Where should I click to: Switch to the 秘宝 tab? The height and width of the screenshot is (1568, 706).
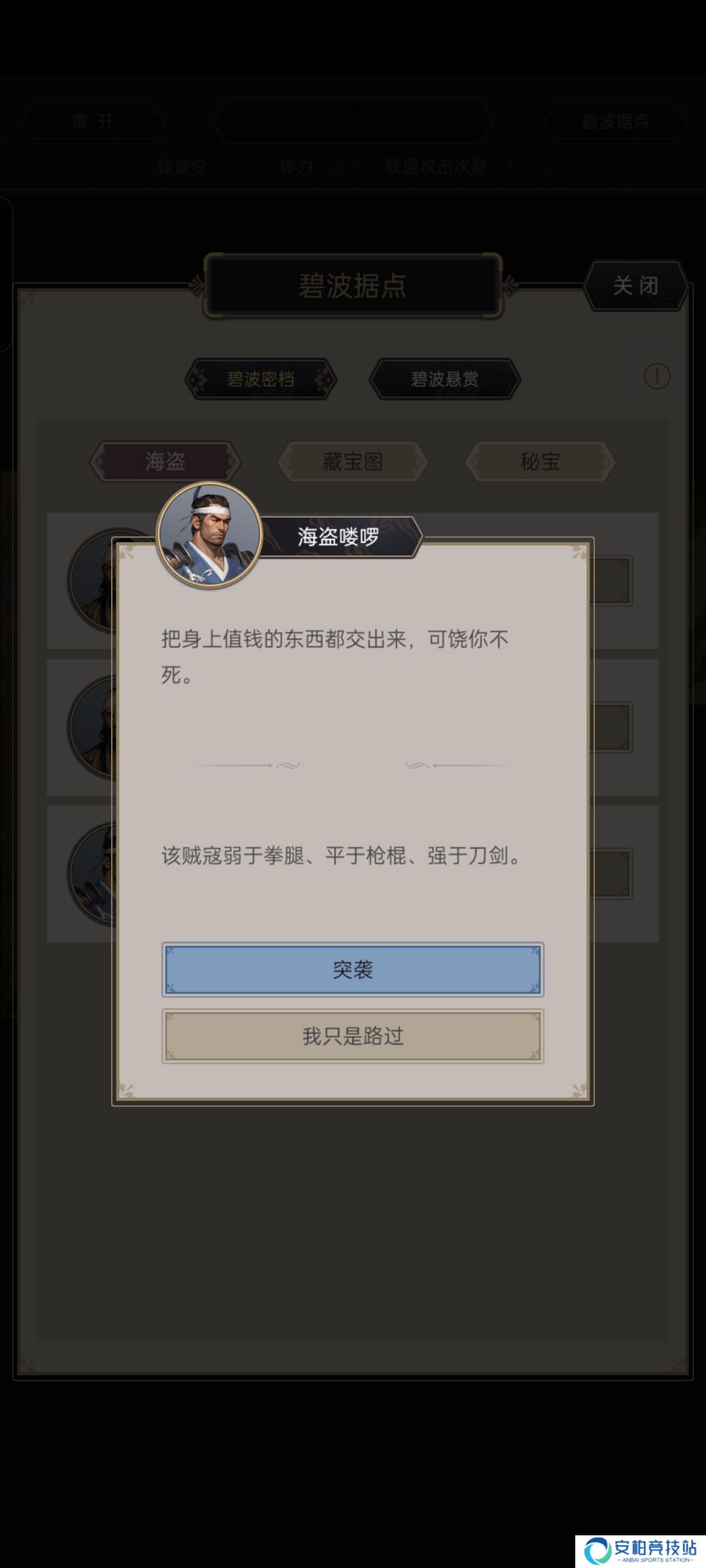(540, 462)
